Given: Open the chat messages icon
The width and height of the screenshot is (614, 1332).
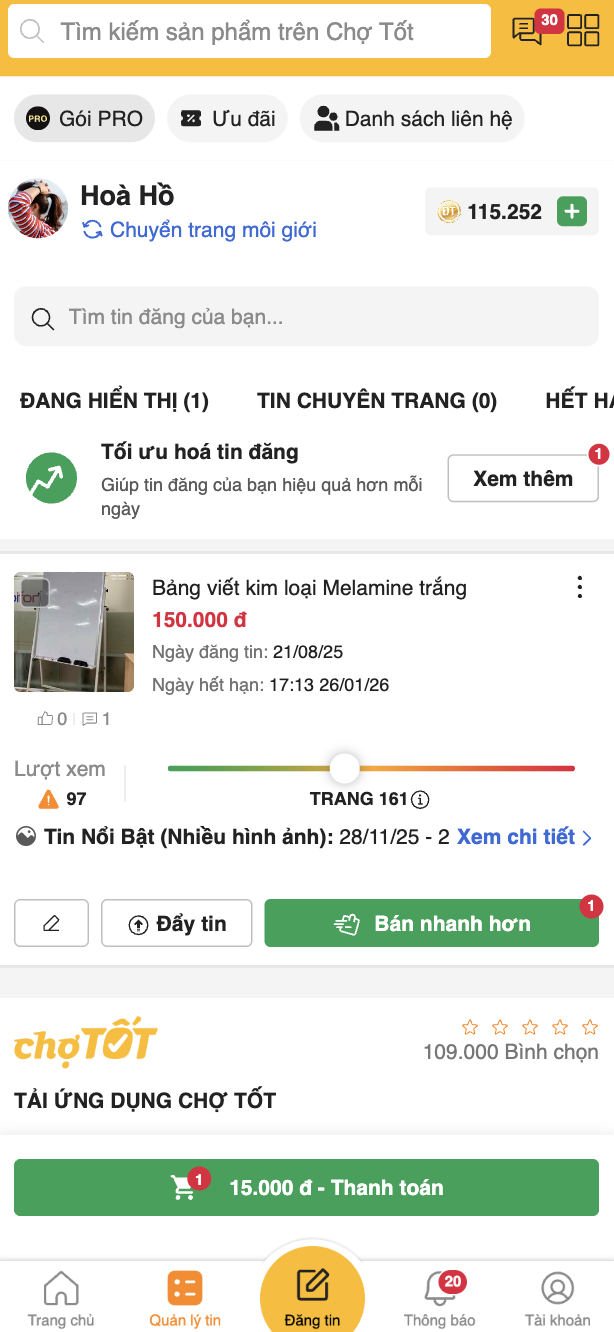Looking at the screenshot, I should (528, 31).
